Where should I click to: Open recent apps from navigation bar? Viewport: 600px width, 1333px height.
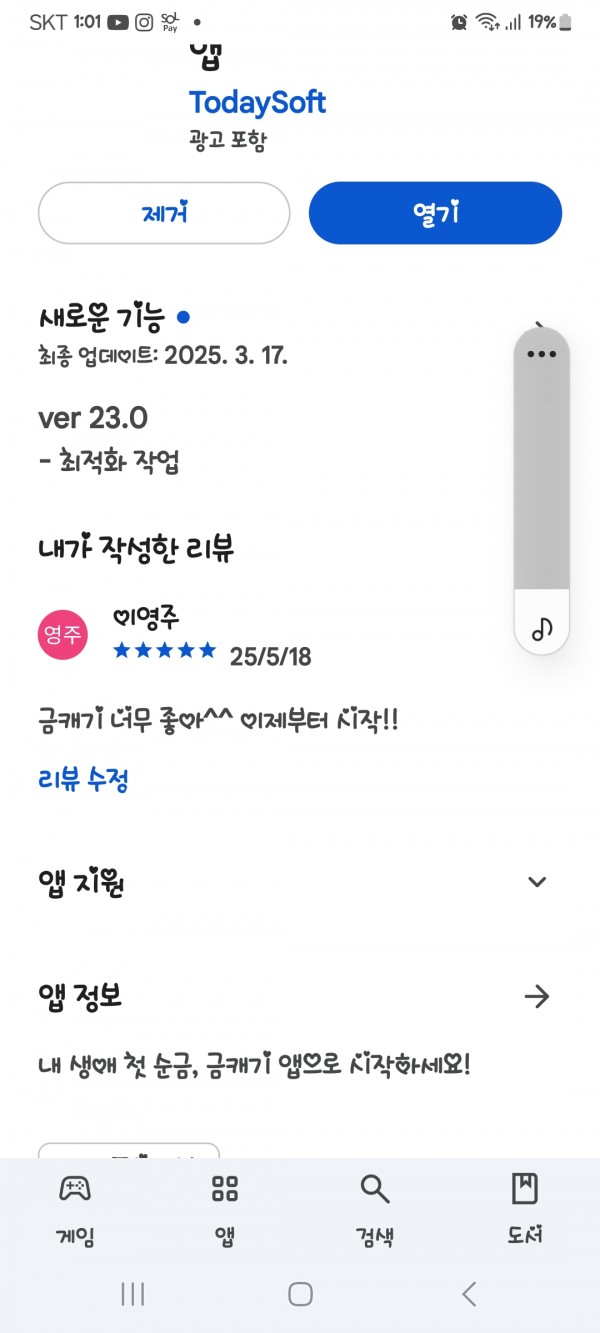click(x=132, y=1294)
